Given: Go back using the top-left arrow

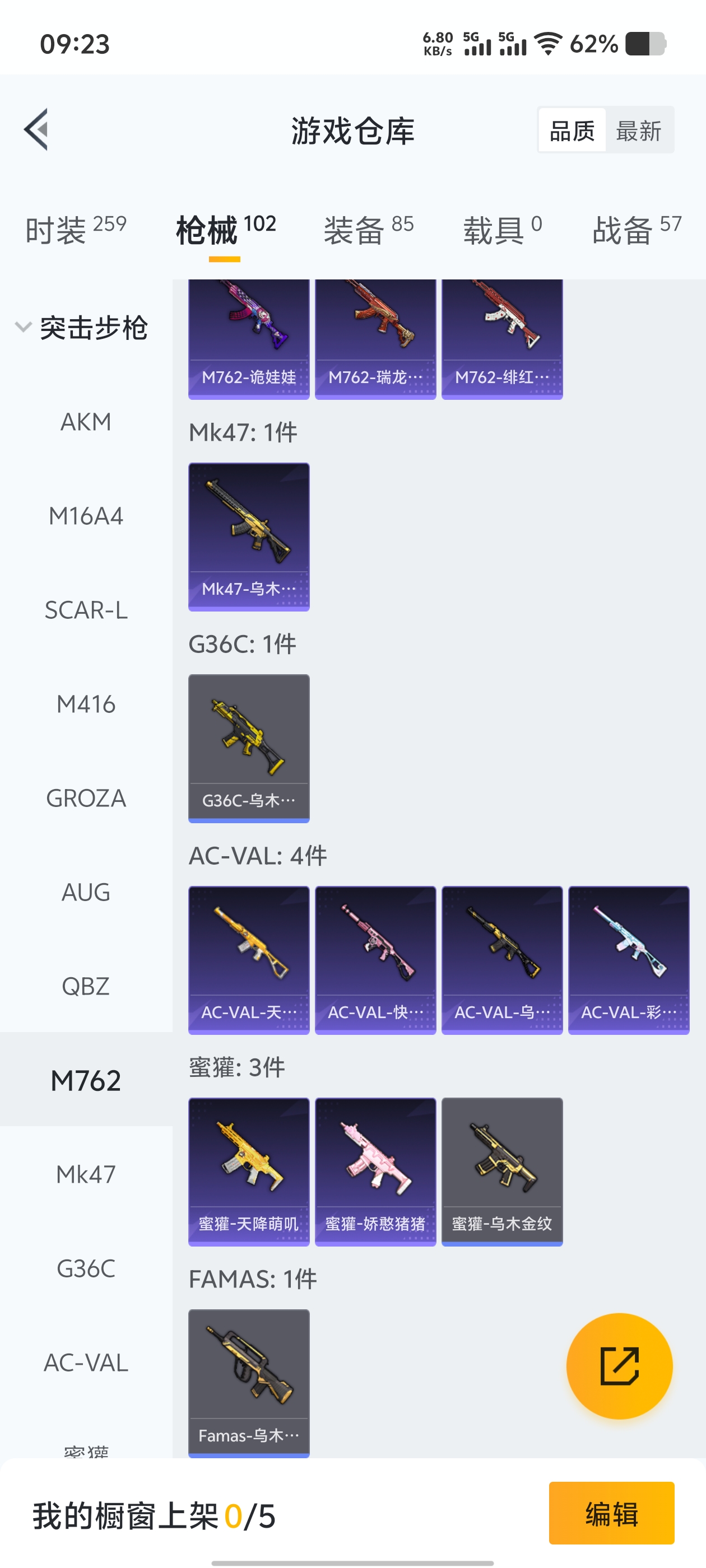Looking at the screenshot, I should (36, 130).
